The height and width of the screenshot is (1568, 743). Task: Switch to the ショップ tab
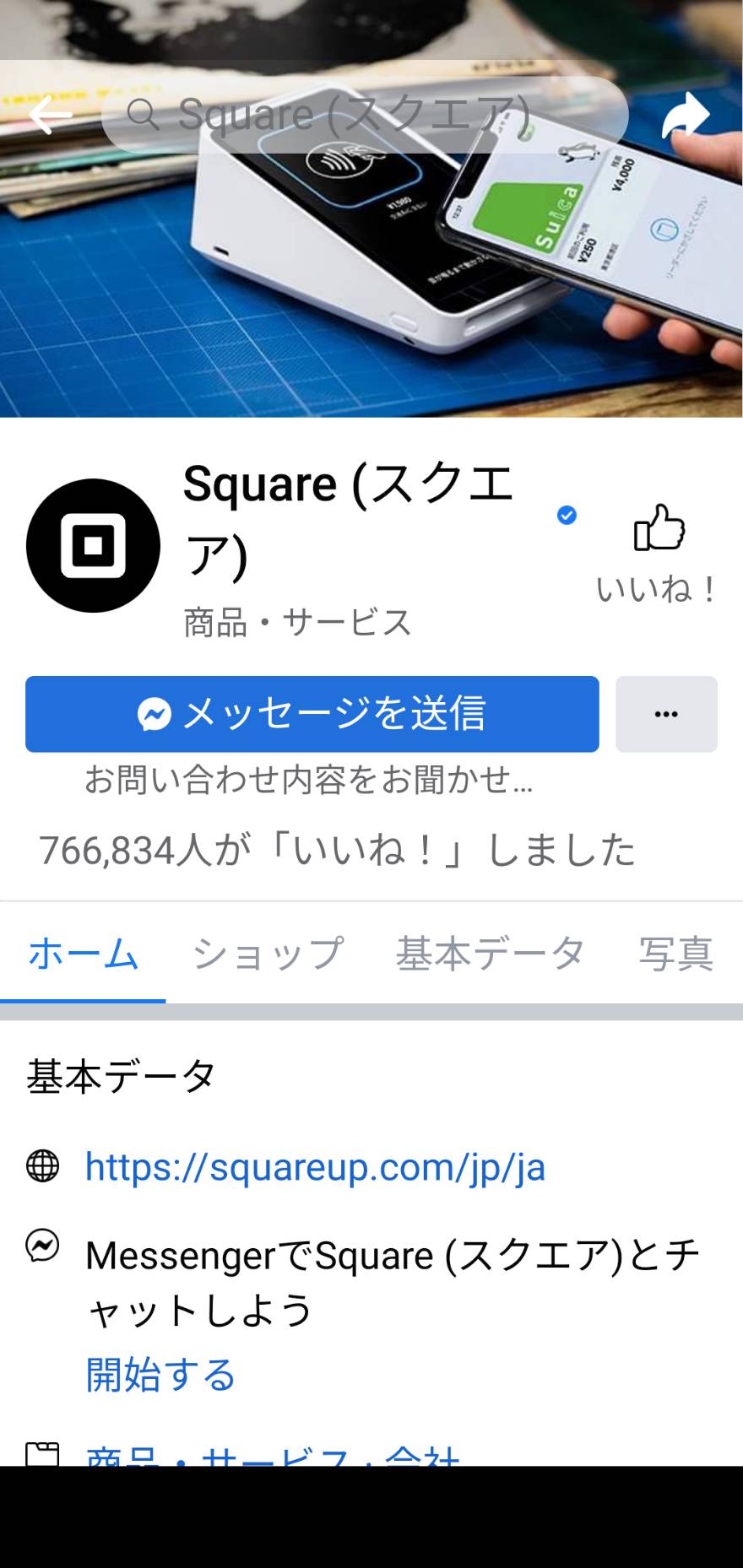(x=268, y=954)
